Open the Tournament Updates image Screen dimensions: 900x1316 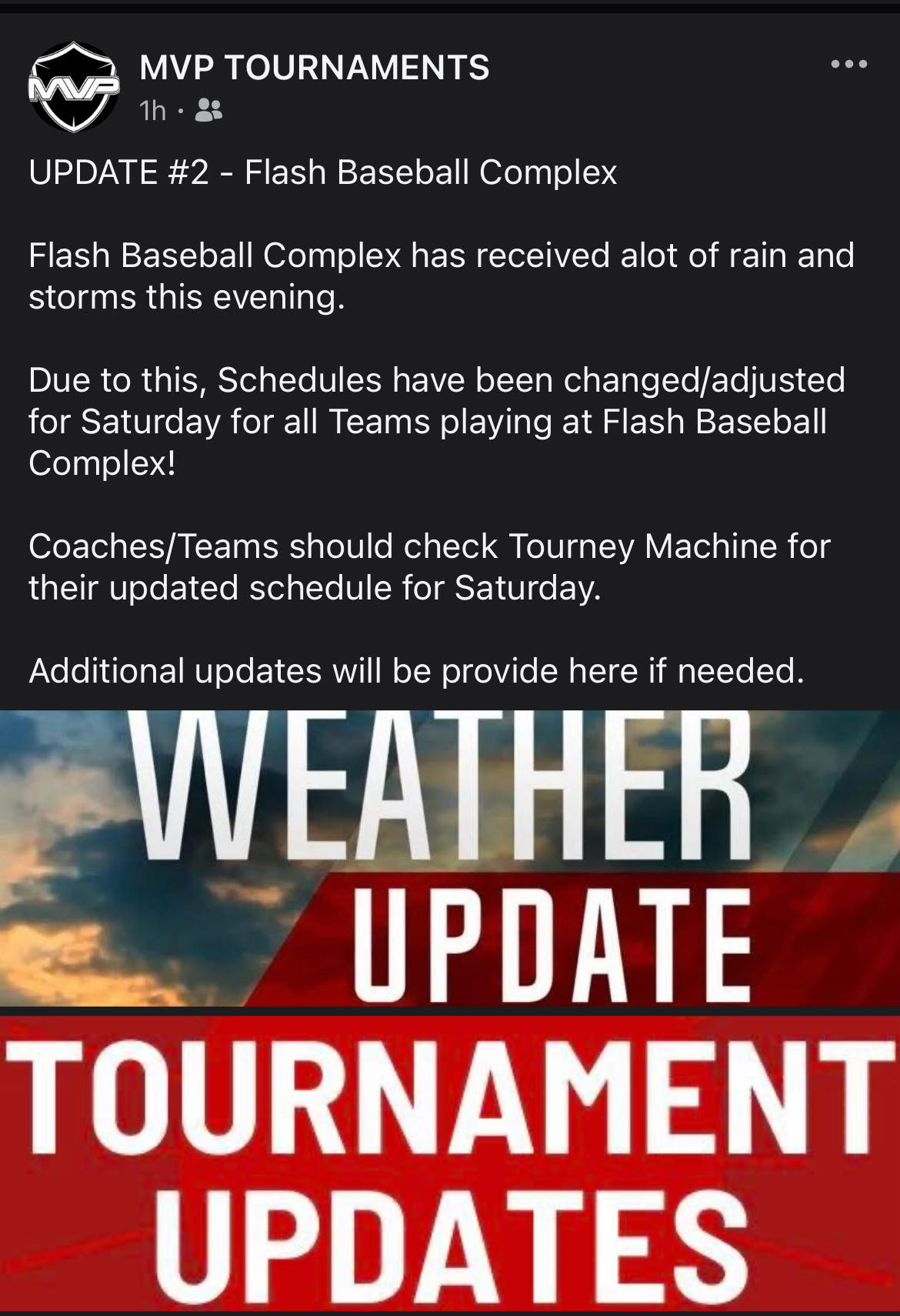pos(450,1162)
